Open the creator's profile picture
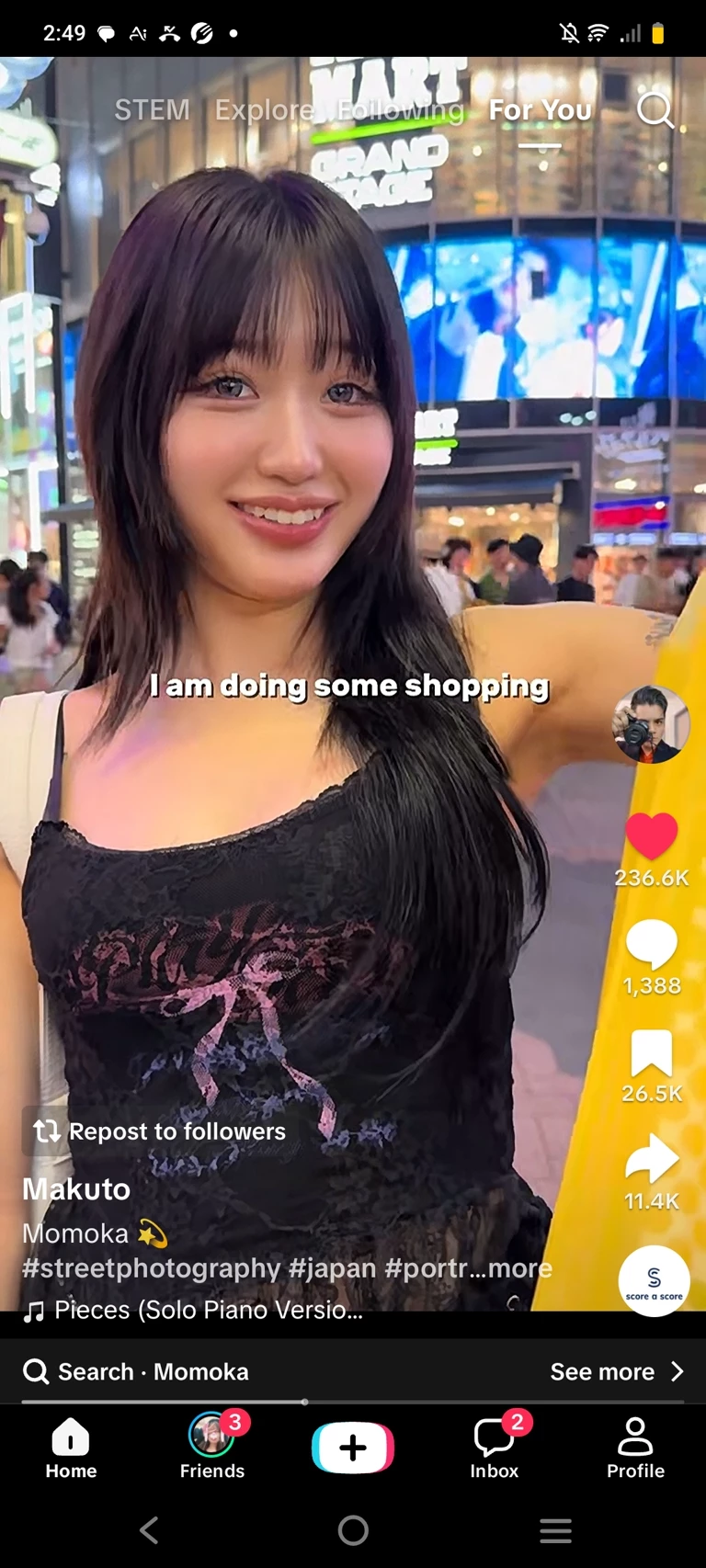The width and height of the screenshot is (706, 1568). coord(651,725)
